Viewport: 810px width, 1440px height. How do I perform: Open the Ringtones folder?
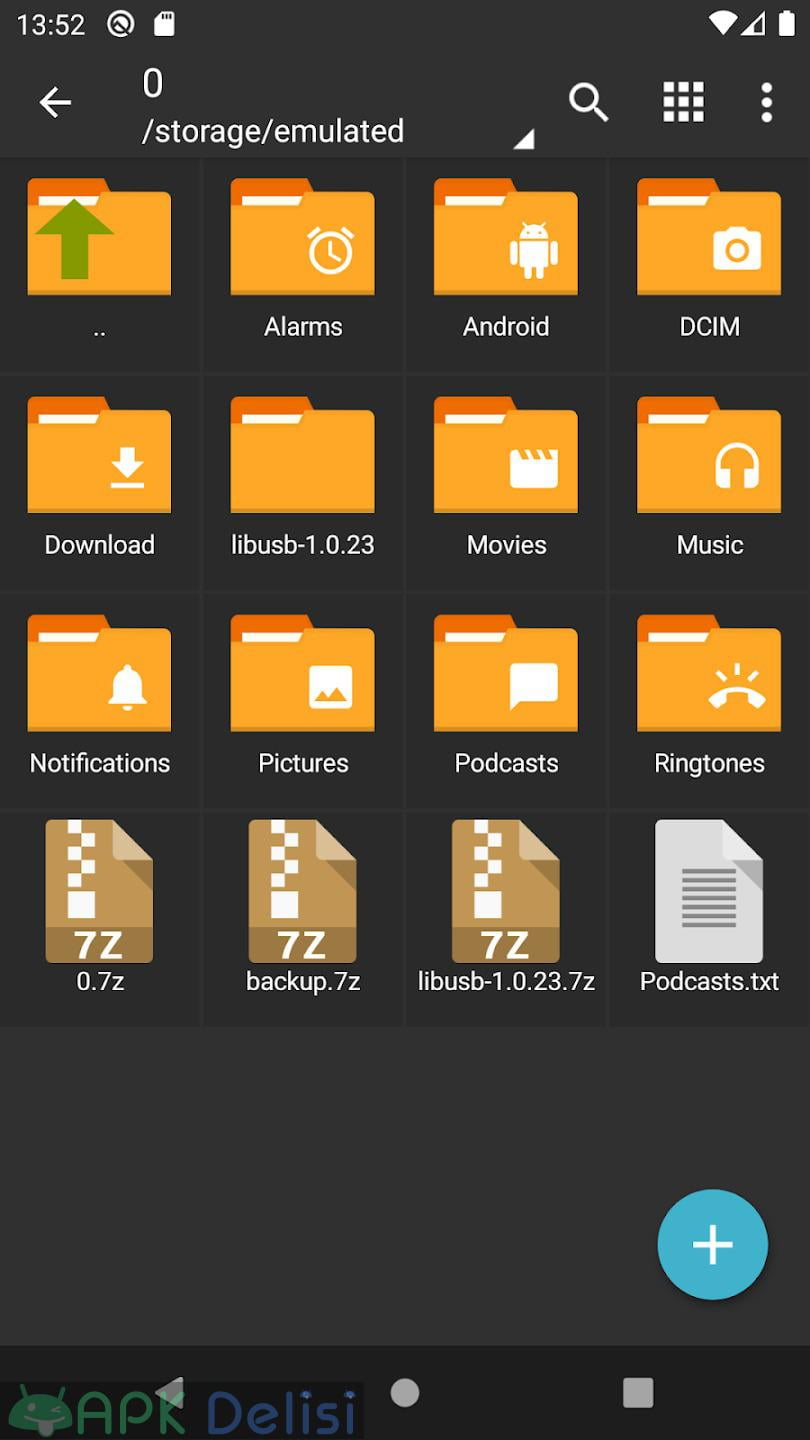tap(709, 701)
